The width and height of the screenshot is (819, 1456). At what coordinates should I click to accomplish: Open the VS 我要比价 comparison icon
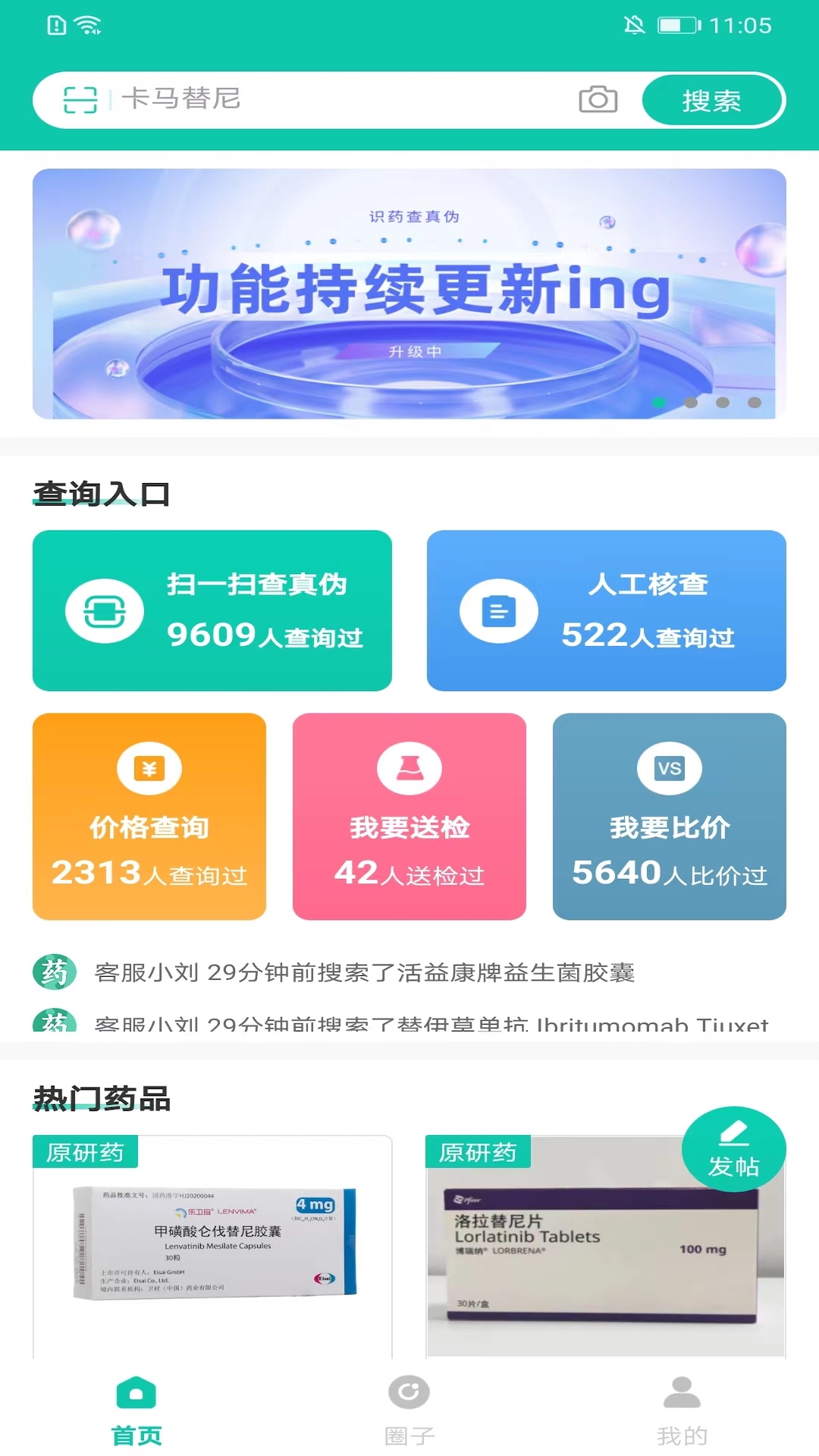click(669, 768)
